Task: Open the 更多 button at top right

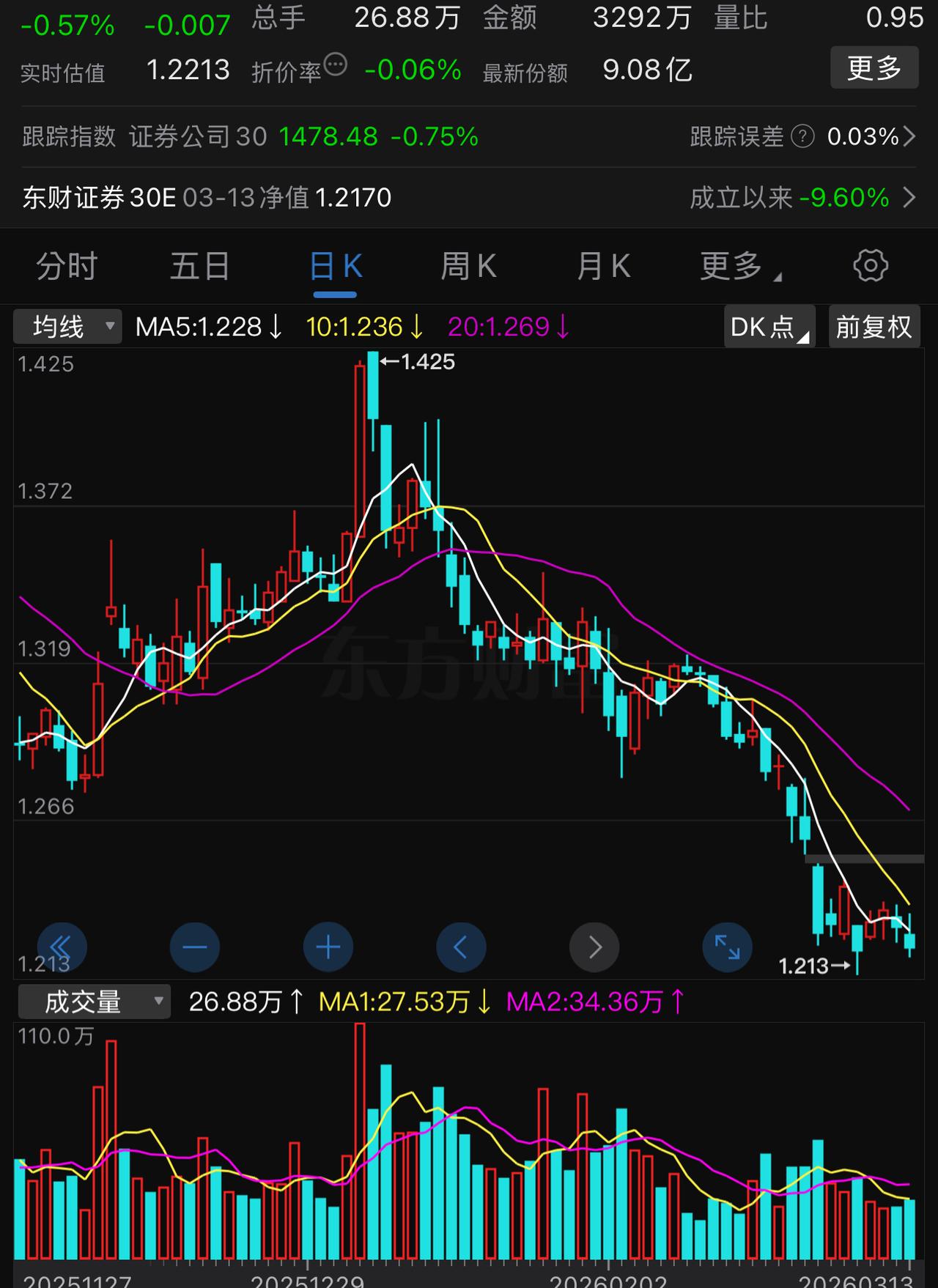Action: (x=874, y=67)
